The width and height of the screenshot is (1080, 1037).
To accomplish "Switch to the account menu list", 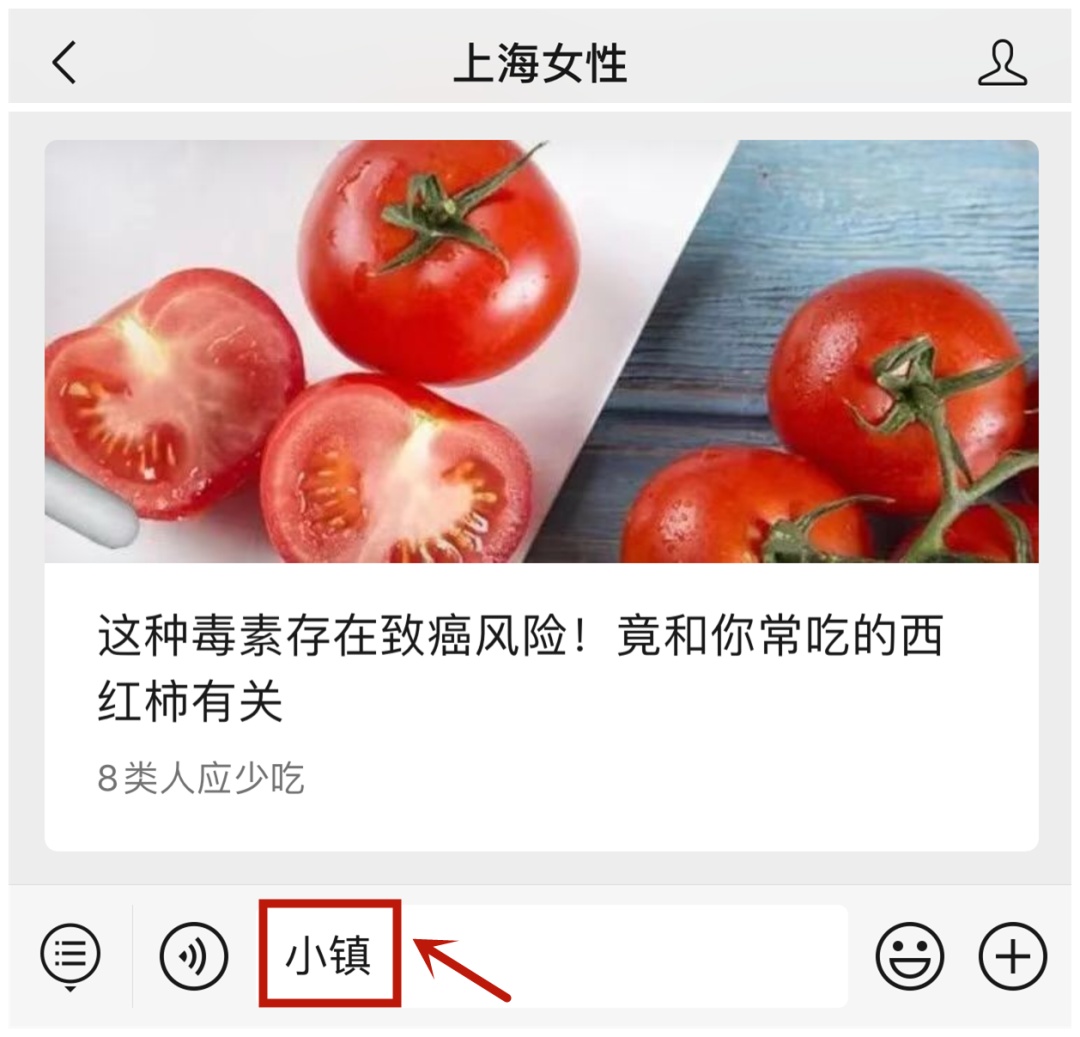I will [70, 955].
